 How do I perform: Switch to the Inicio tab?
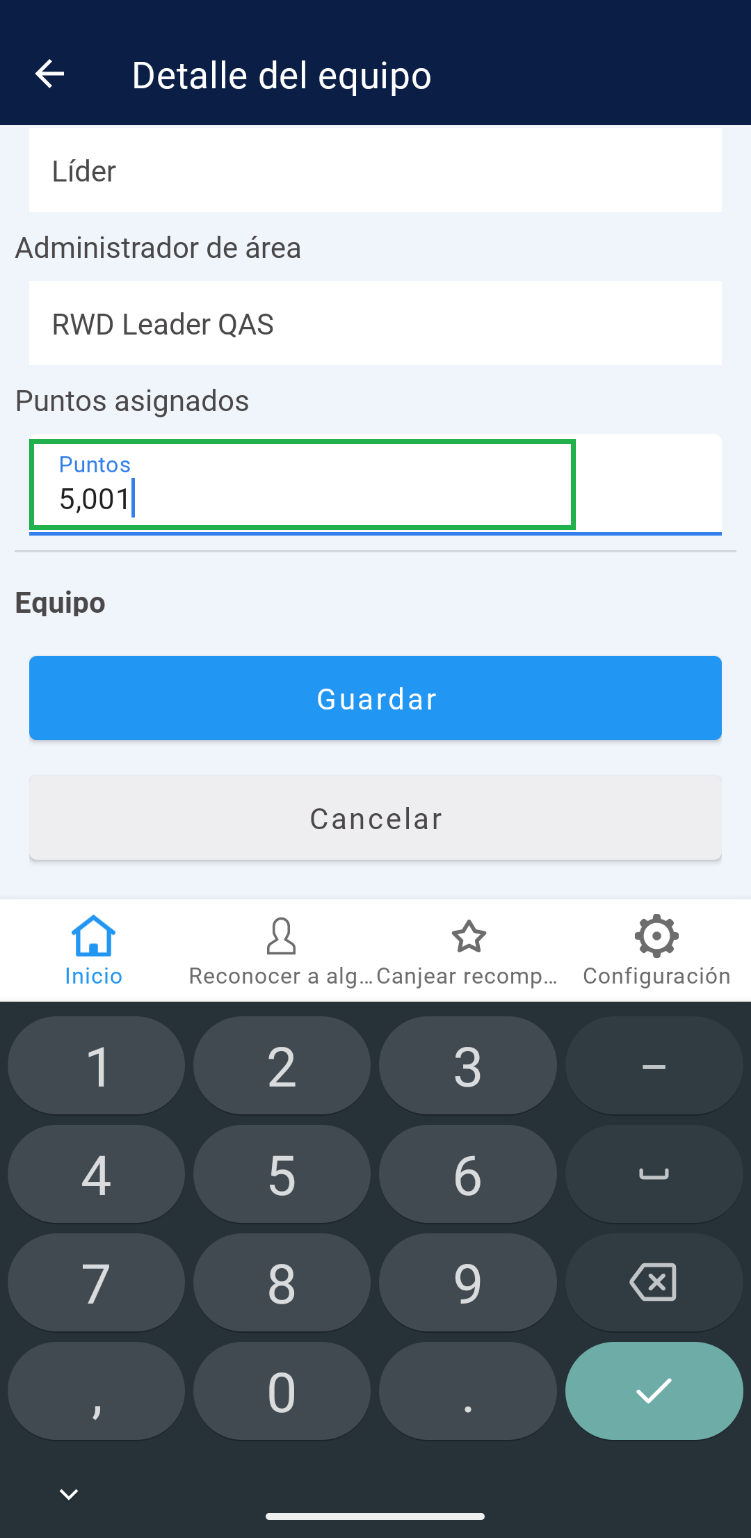pos(94,951)
